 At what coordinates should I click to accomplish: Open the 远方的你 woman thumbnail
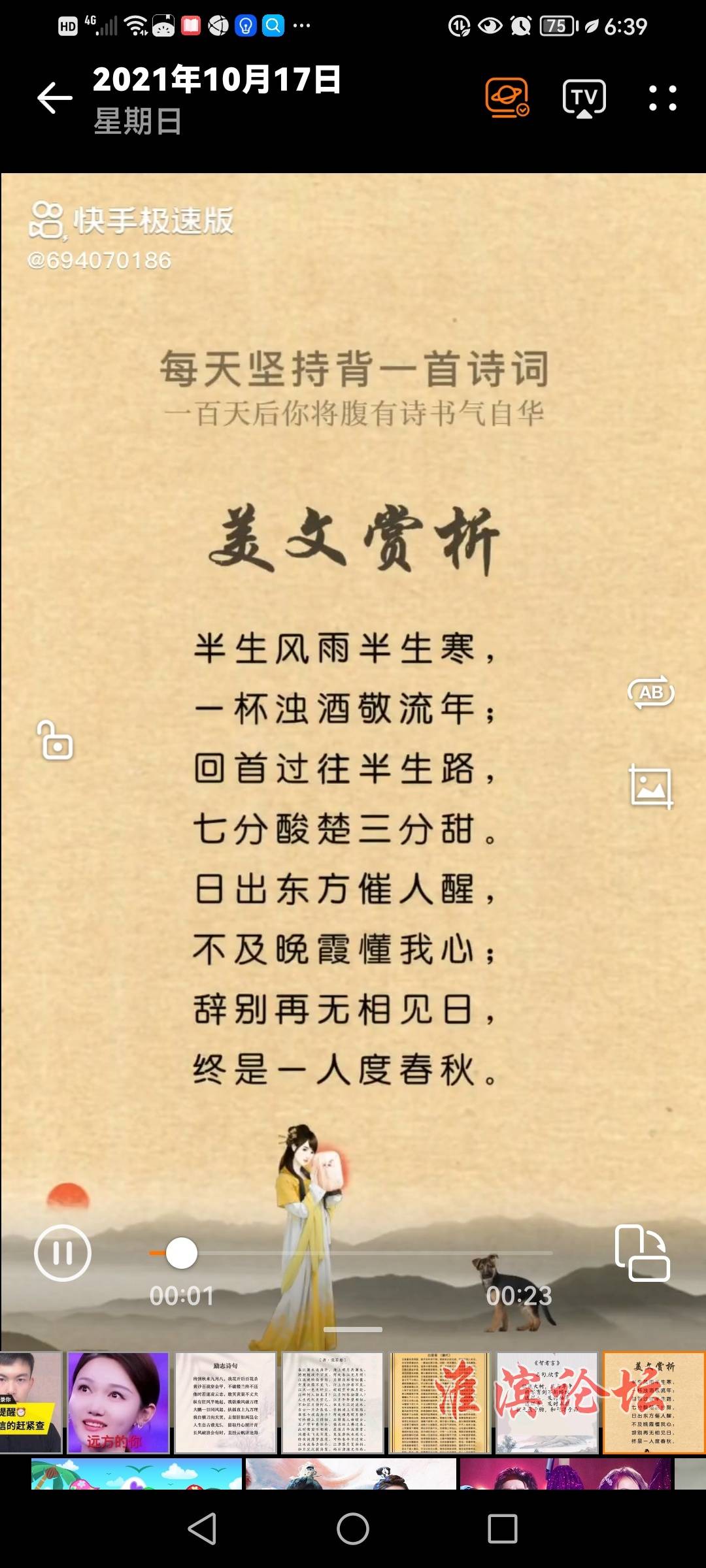point(118,1403)
